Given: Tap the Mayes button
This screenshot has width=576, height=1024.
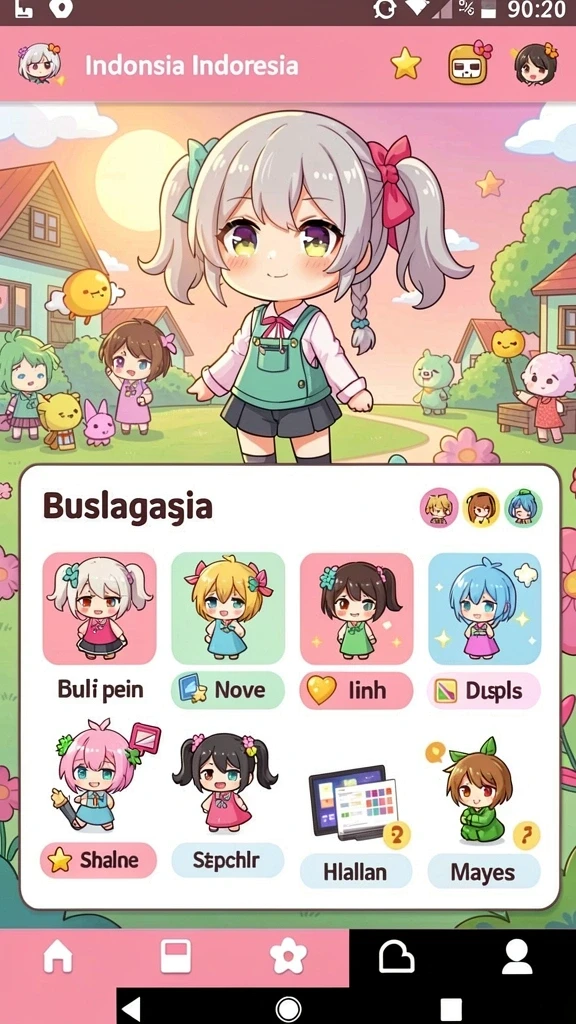Looking at the screenshot, I should click(x=484, y=871).
